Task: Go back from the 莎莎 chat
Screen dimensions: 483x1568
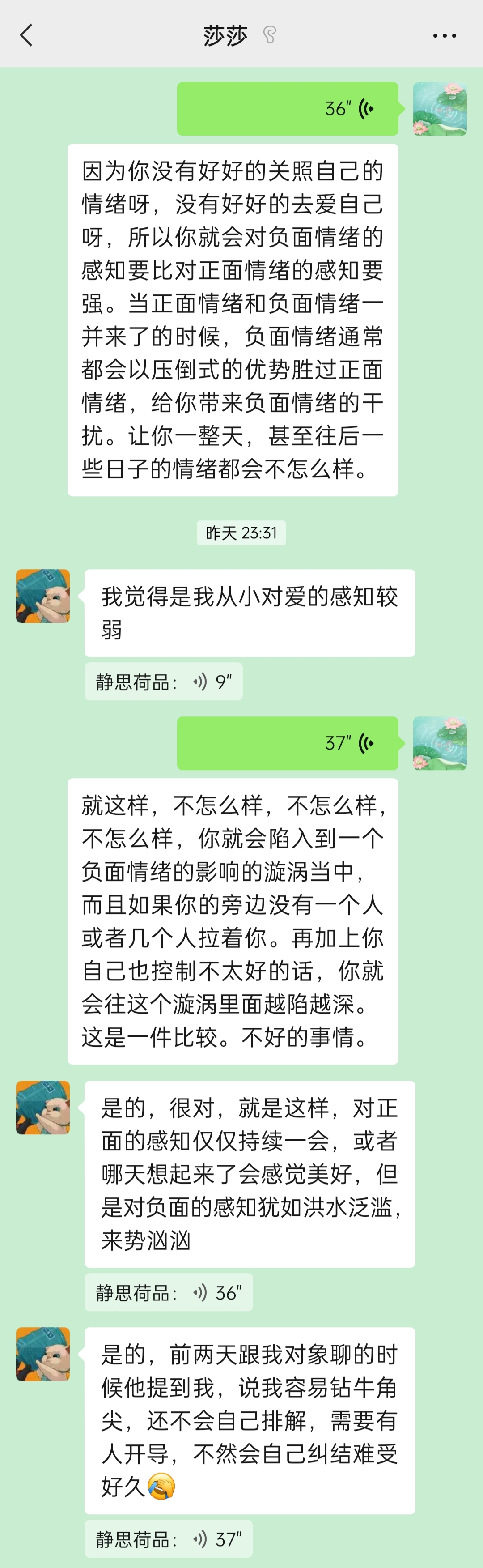Action: (26, 35)
